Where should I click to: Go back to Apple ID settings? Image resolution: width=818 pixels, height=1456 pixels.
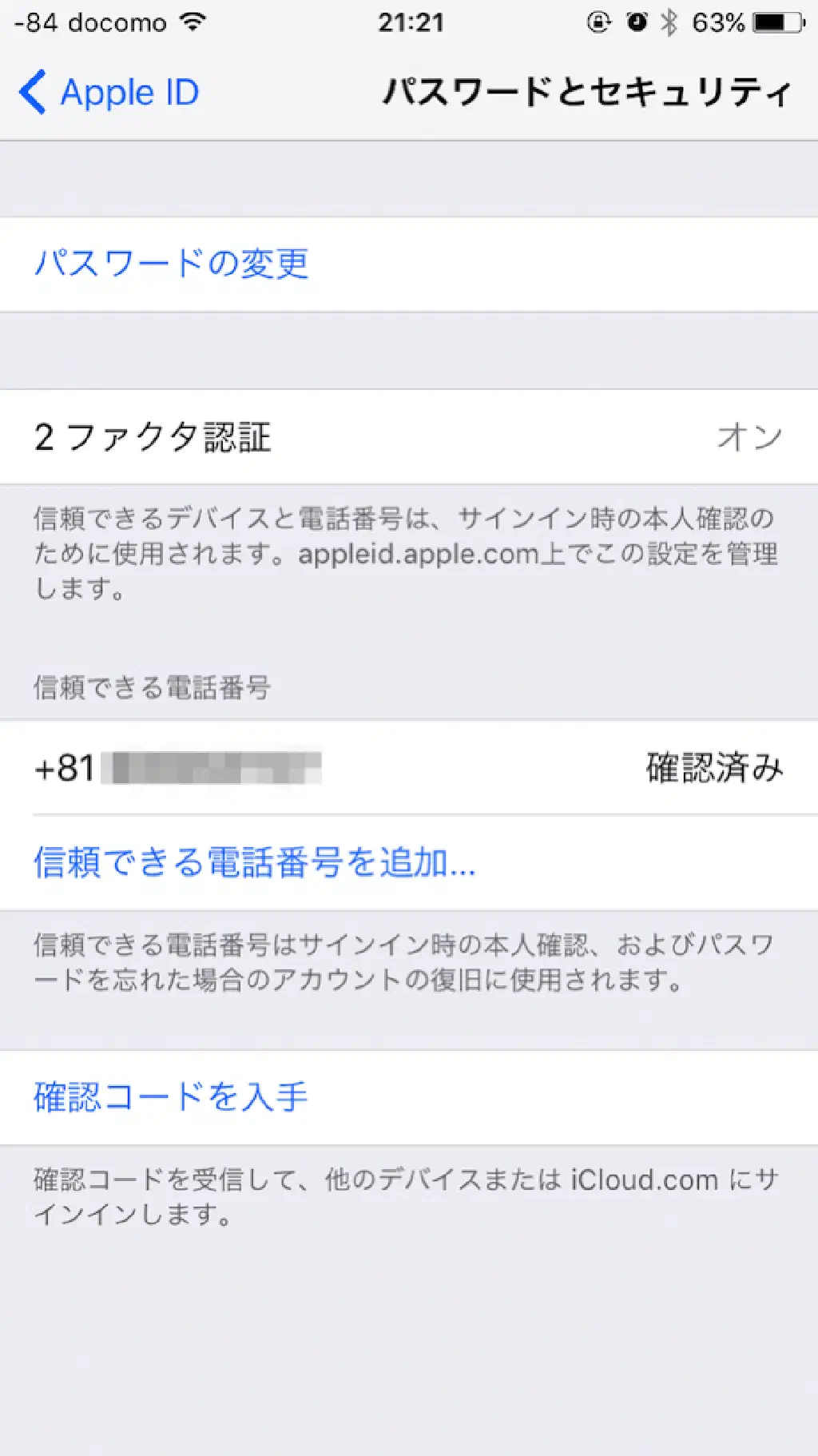(x=109, y=93)
